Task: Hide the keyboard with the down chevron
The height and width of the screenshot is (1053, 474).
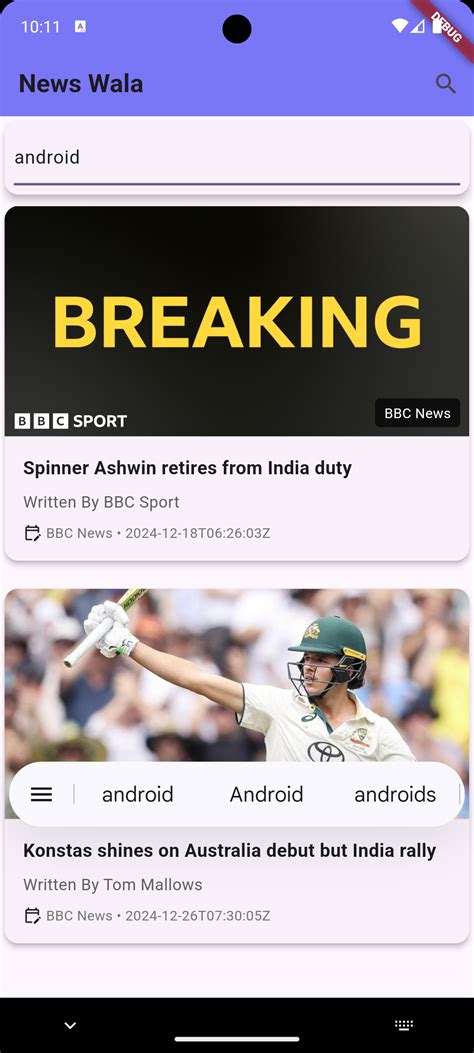Action: (x=70, y=1025)
